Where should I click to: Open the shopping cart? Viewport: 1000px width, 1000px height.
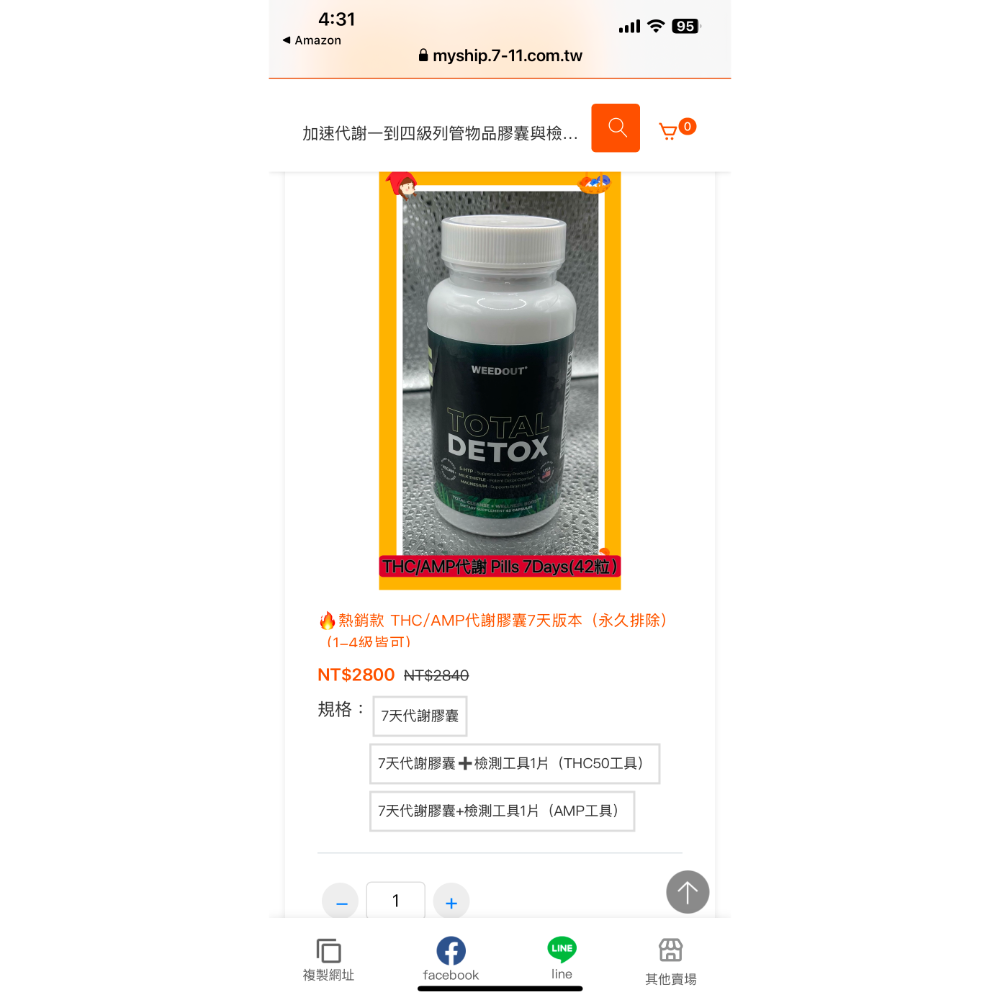pyautogui.click(x=670, y=131)
